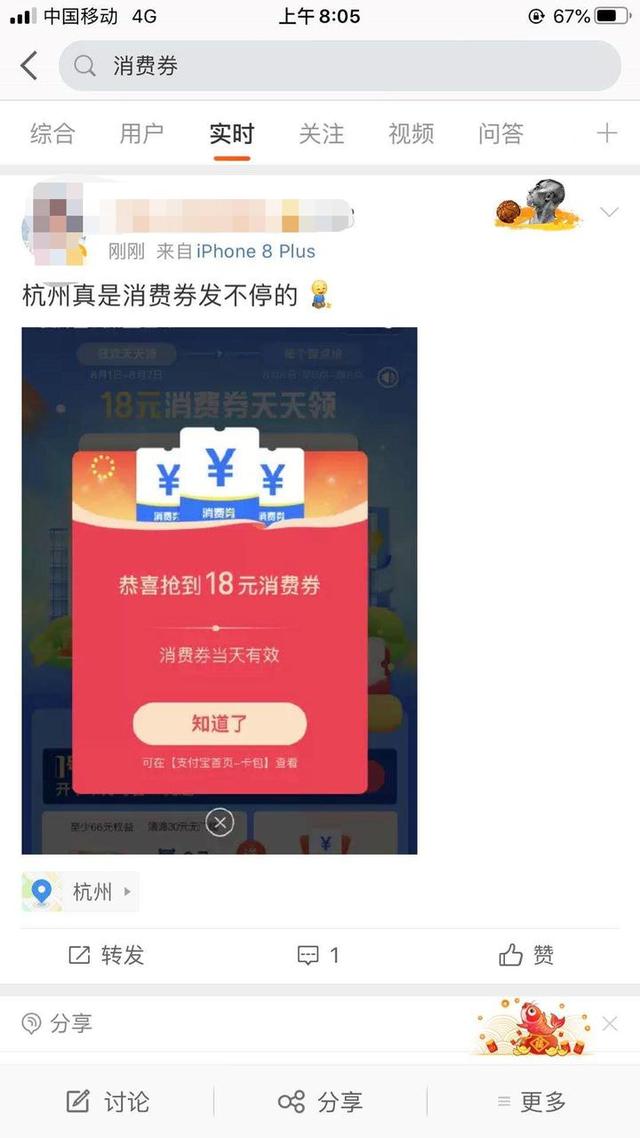Switch to the 视频 tab

coord(411,133)
